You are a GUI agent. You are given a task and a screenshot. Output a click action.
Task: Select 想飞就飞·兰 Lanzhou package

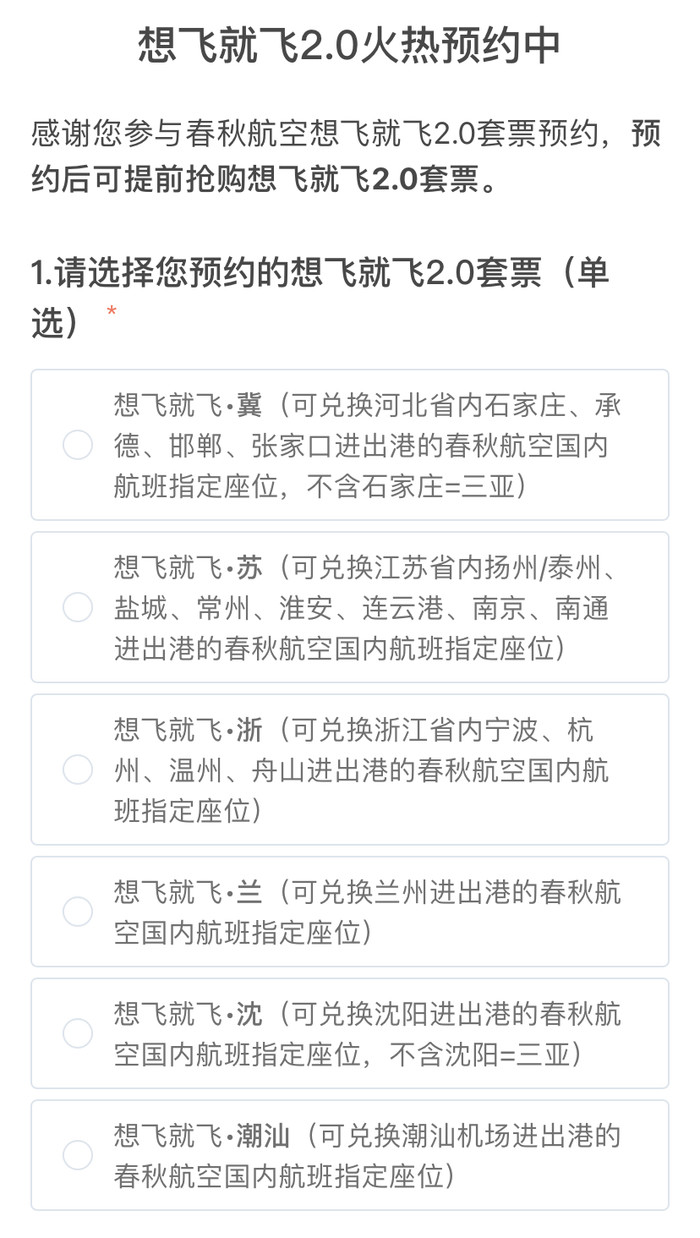coord(349,911)
